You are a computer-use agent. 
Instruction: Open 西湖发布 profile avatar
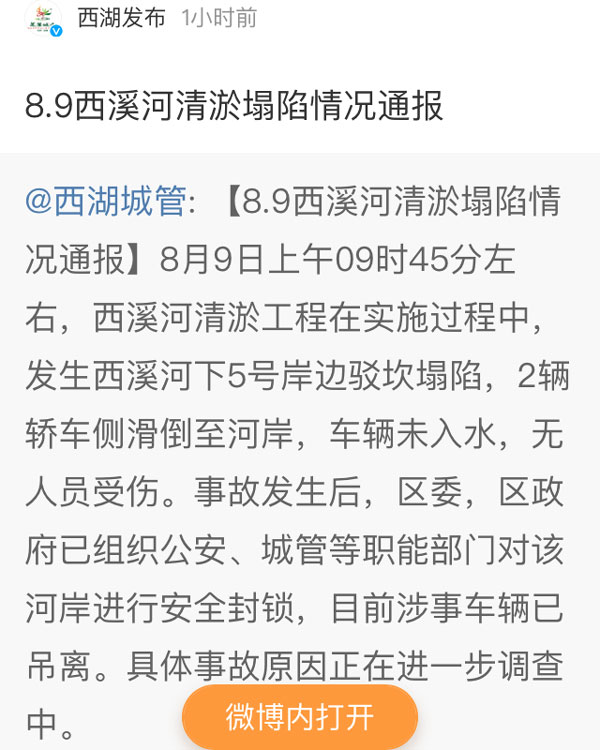click(43, 20)
